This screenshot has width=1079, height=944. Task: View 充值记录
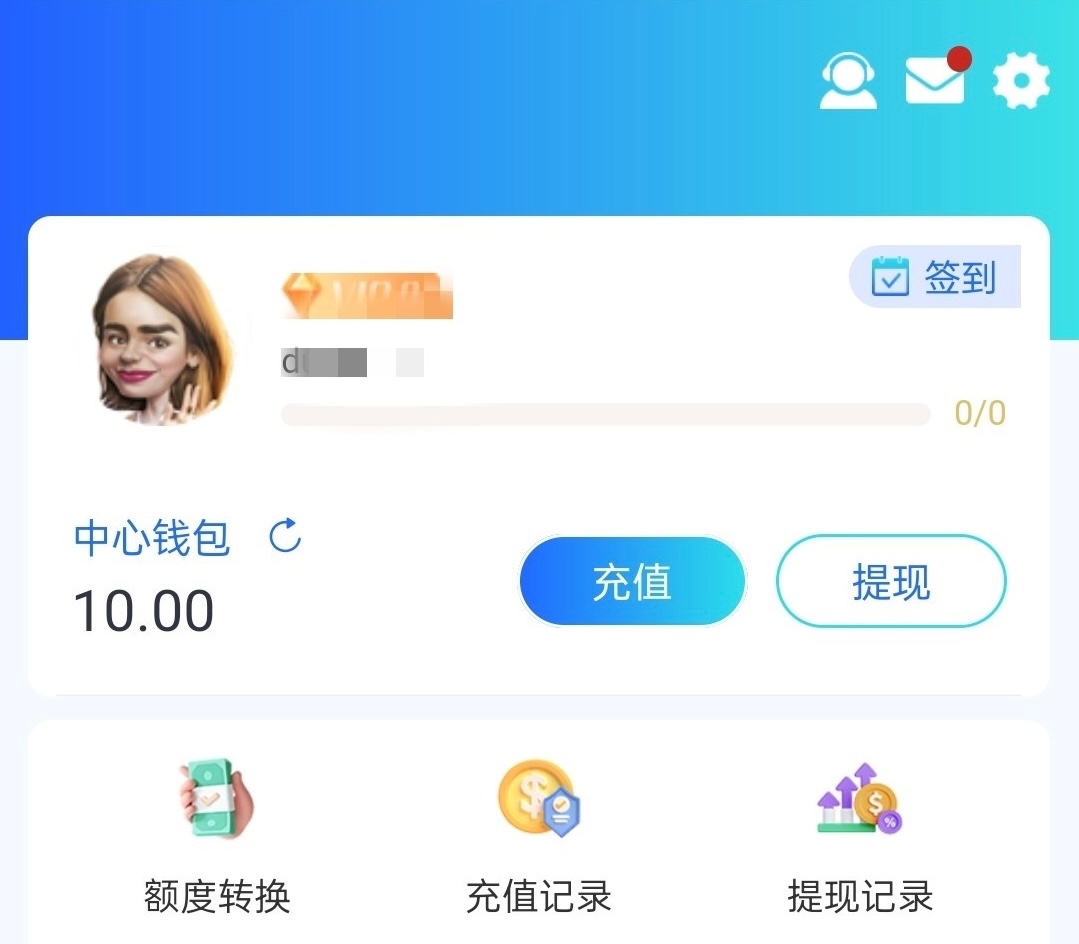point(539,836)
